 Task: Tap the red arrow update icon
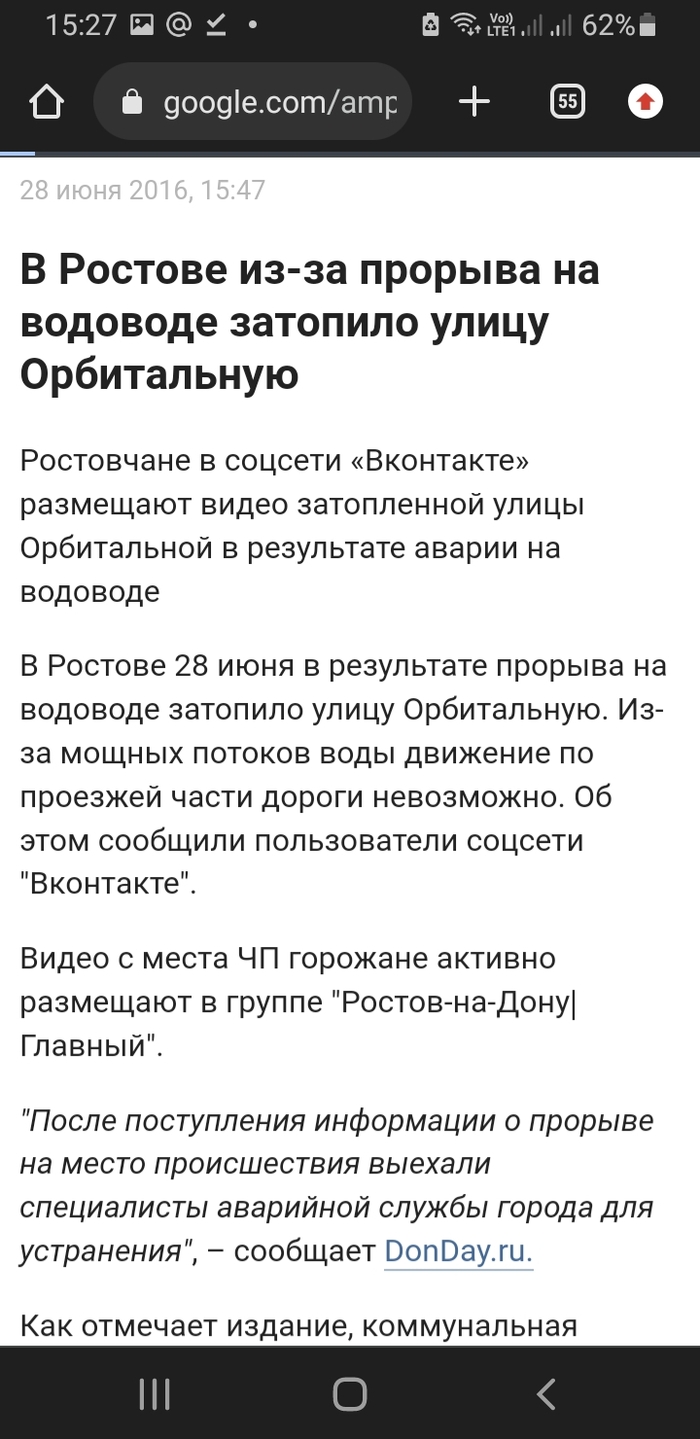coord(645,102)
